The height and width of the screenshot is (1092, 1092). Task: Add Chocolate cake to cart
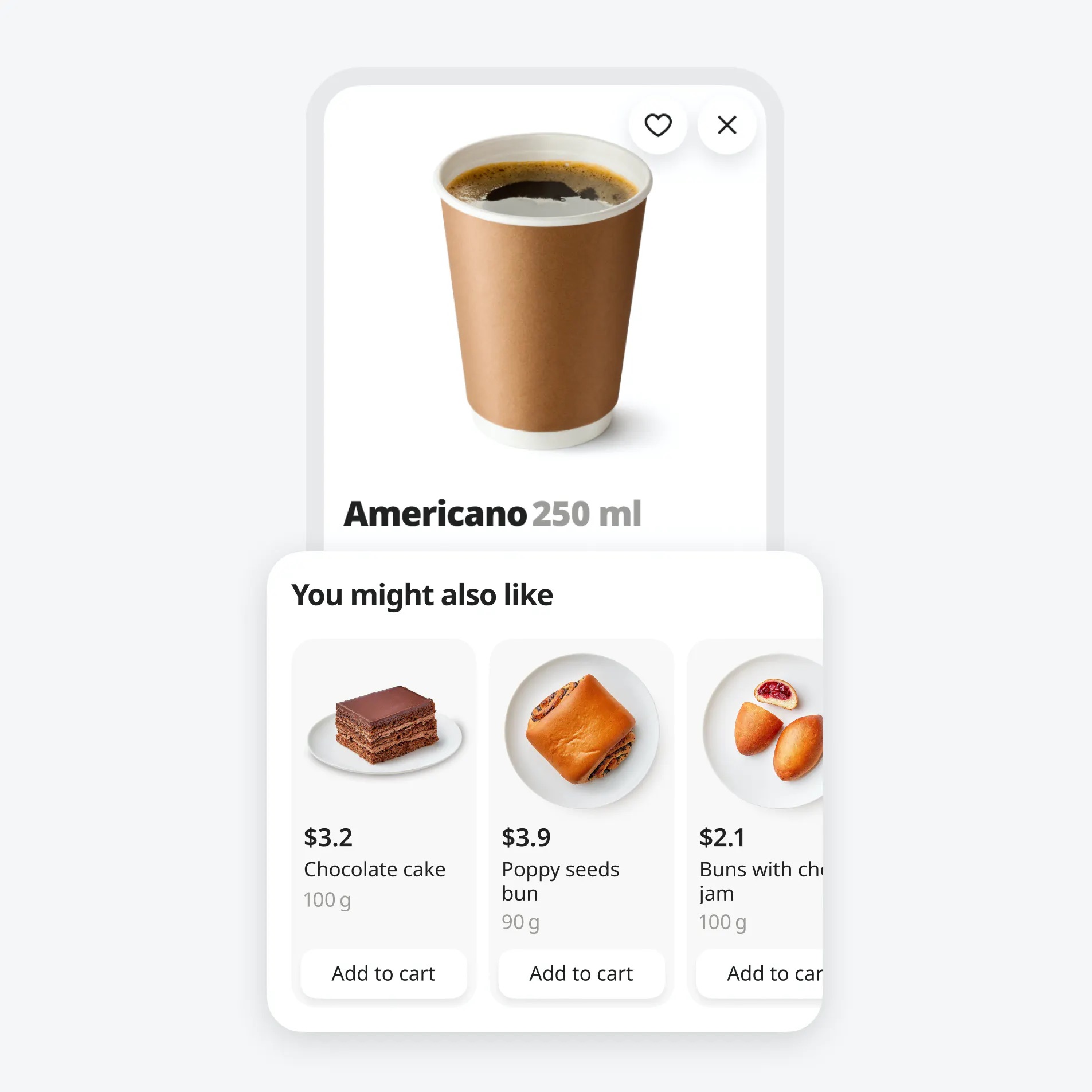383,973
